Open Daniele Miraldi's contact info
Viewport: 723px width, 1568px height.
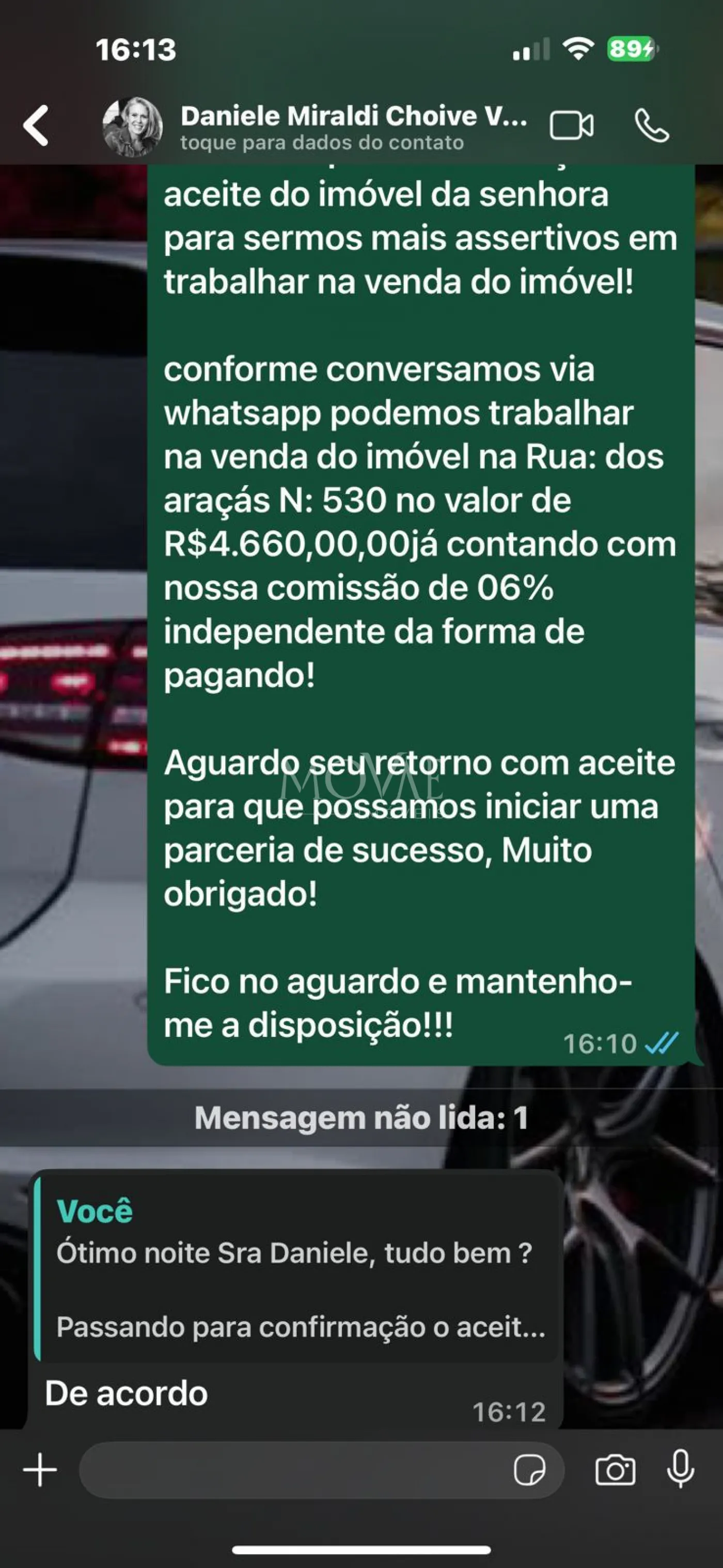click(x=353, y=127)
